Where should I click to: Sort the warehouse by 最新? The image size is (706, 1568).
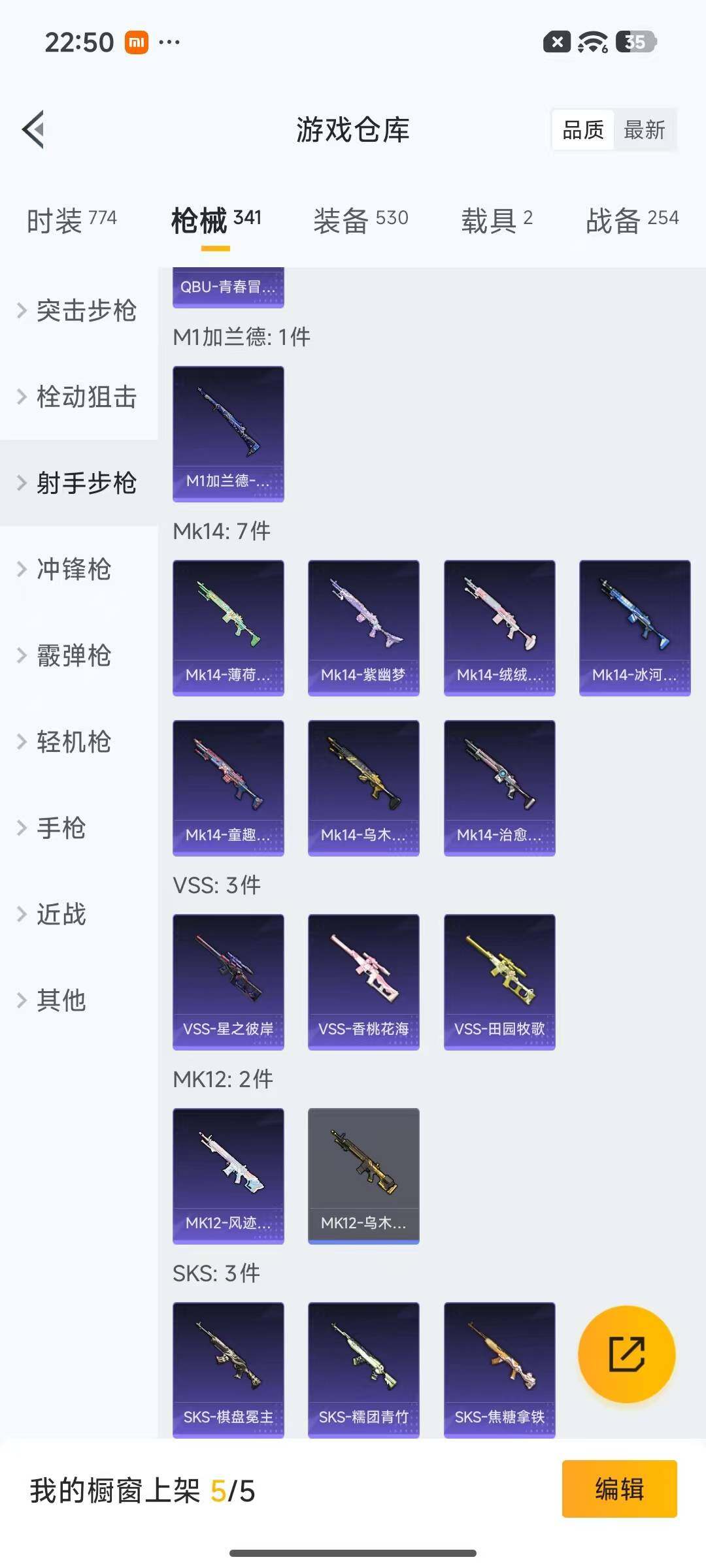(x=644, y=130)
